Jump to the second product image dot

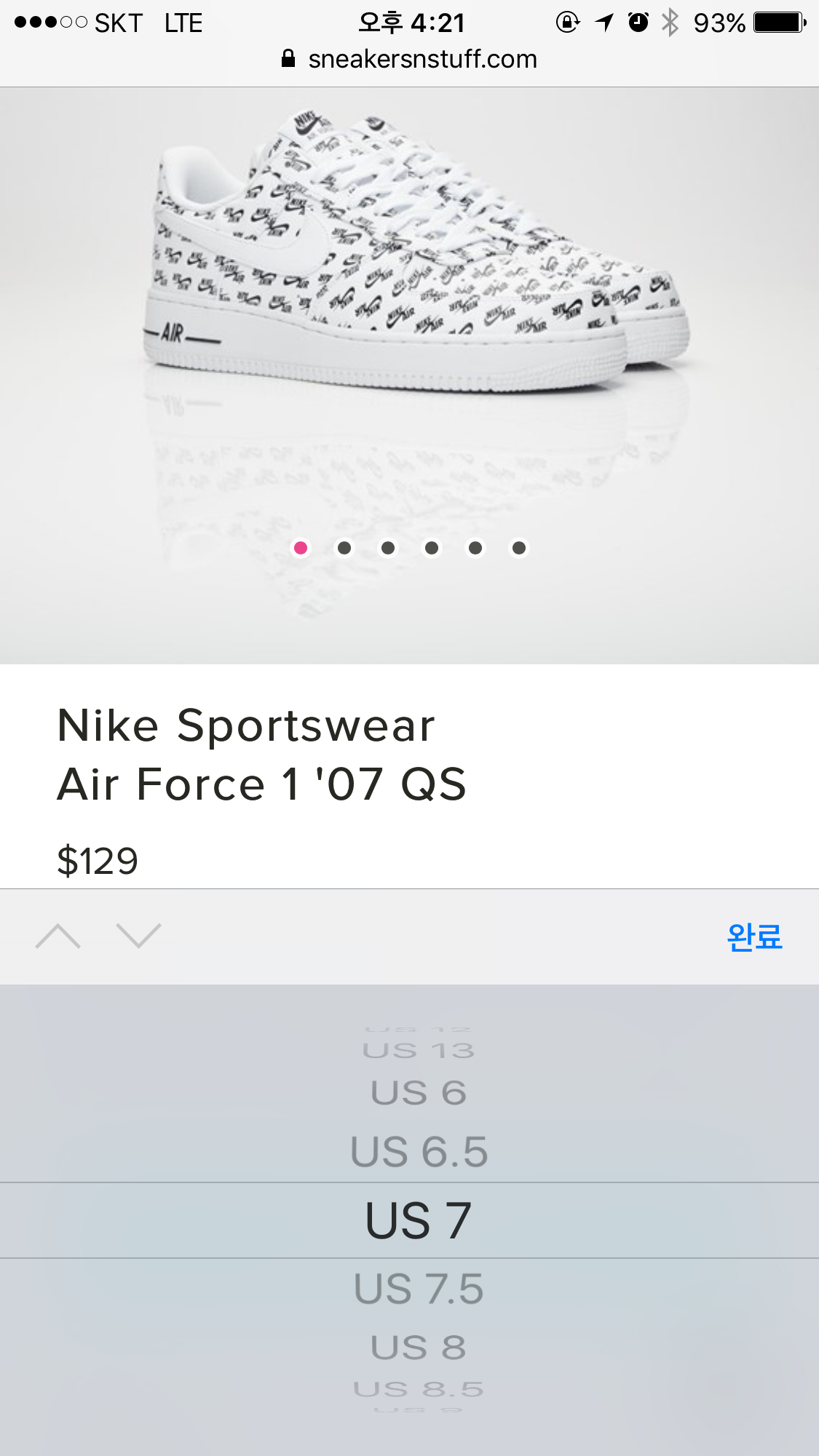[x=344, y=548]
